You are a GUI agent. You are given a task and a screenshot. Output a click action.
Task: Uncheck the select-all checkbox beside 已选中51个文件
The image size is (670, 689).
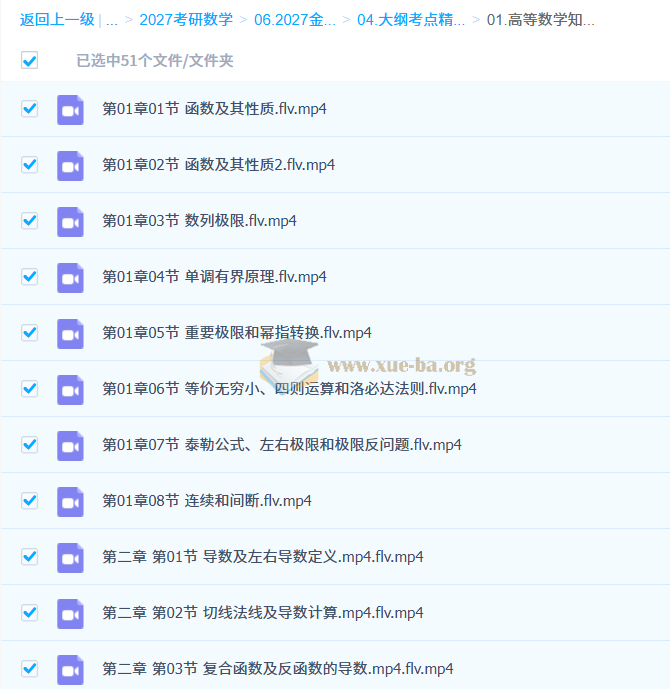(30, 61)
